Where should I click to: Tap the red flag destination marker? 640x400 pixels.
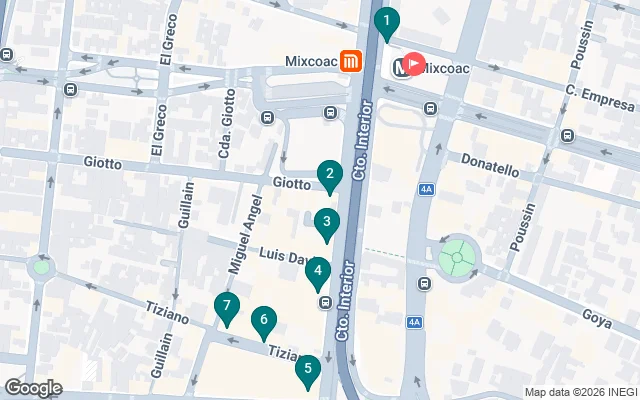(x=413, y=64)
